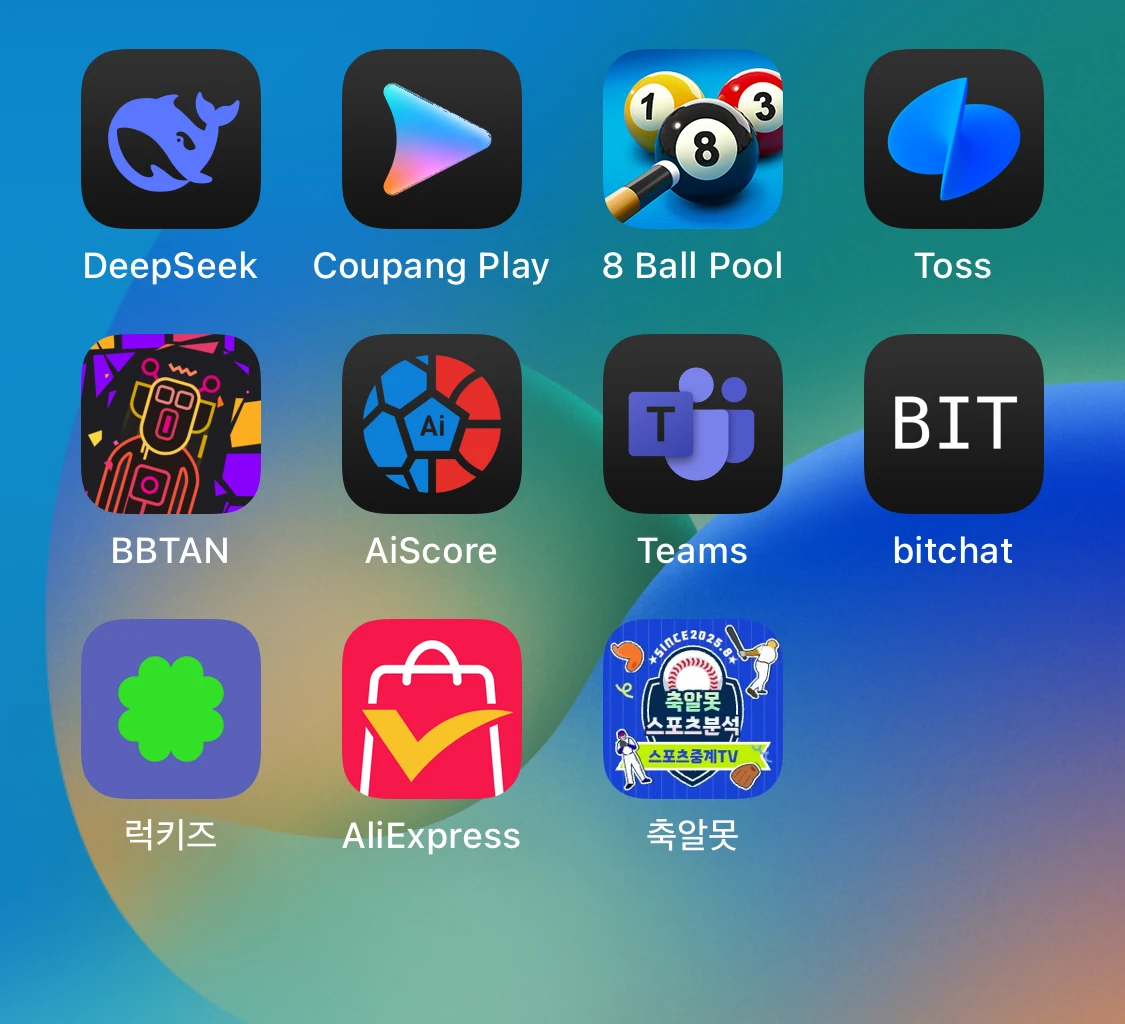Open the 축알못 app

693,709
